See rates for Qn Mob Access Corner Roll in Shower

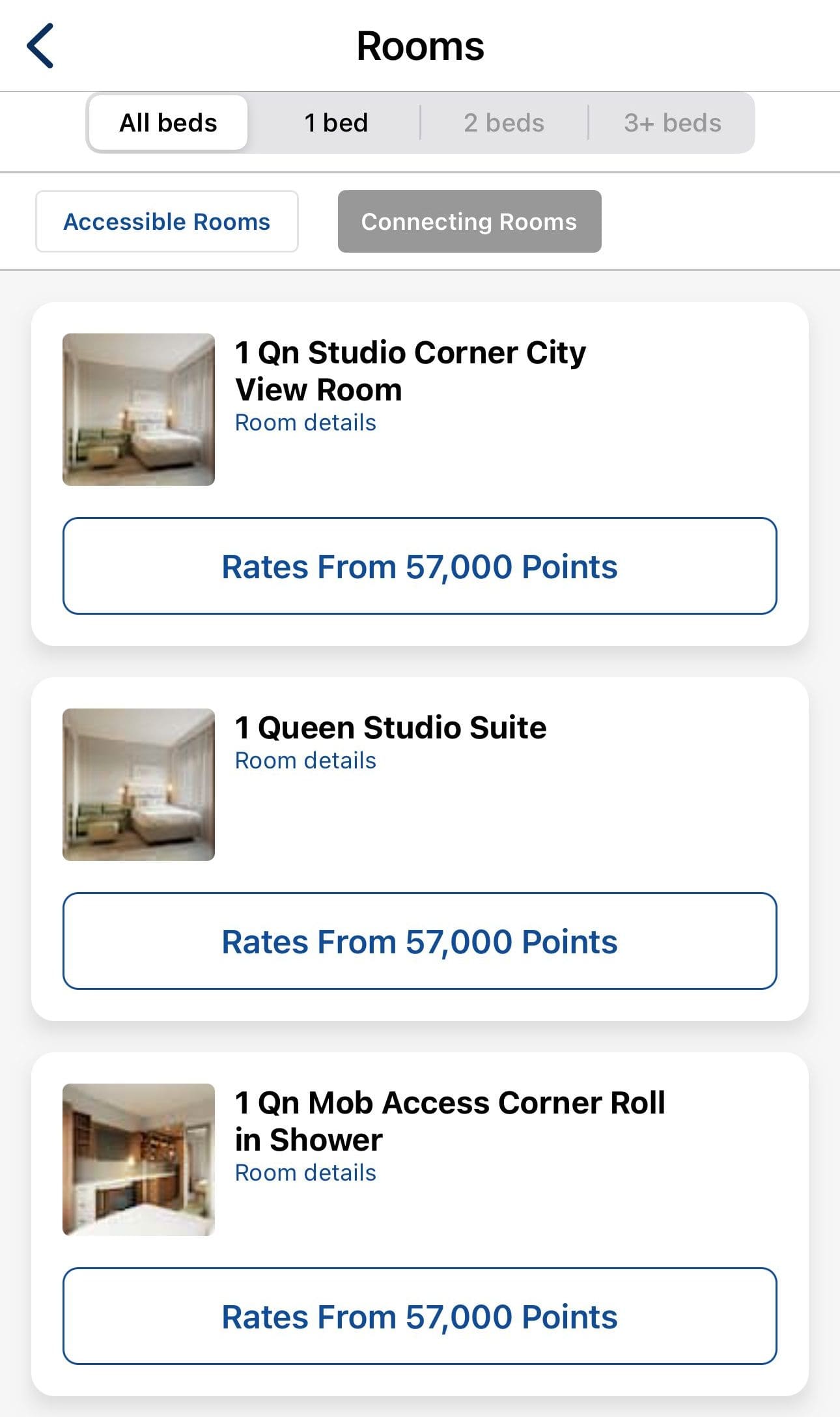coord(419,1316)
